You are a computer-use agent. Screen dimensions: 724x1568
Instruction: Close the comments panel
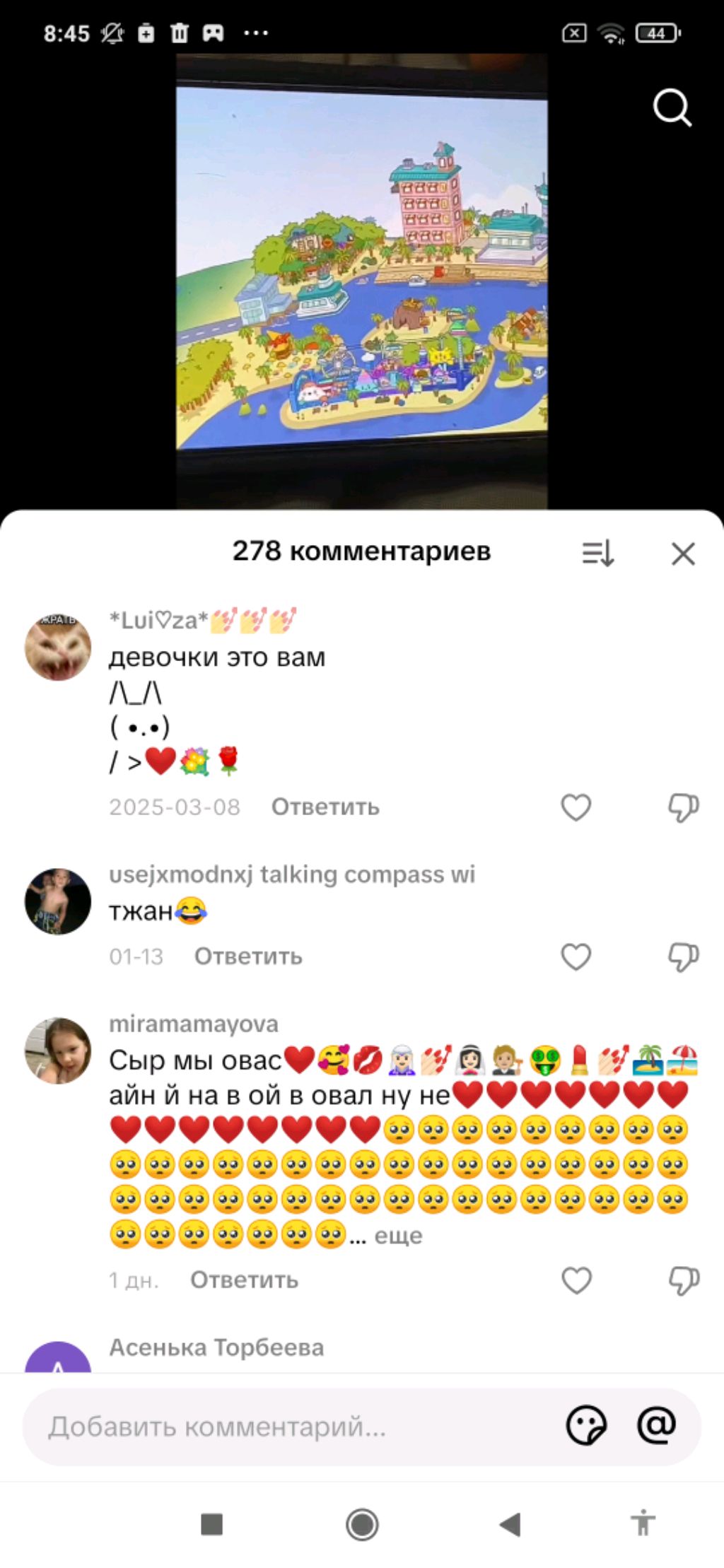pyautogui.click(x=683, y=554)
